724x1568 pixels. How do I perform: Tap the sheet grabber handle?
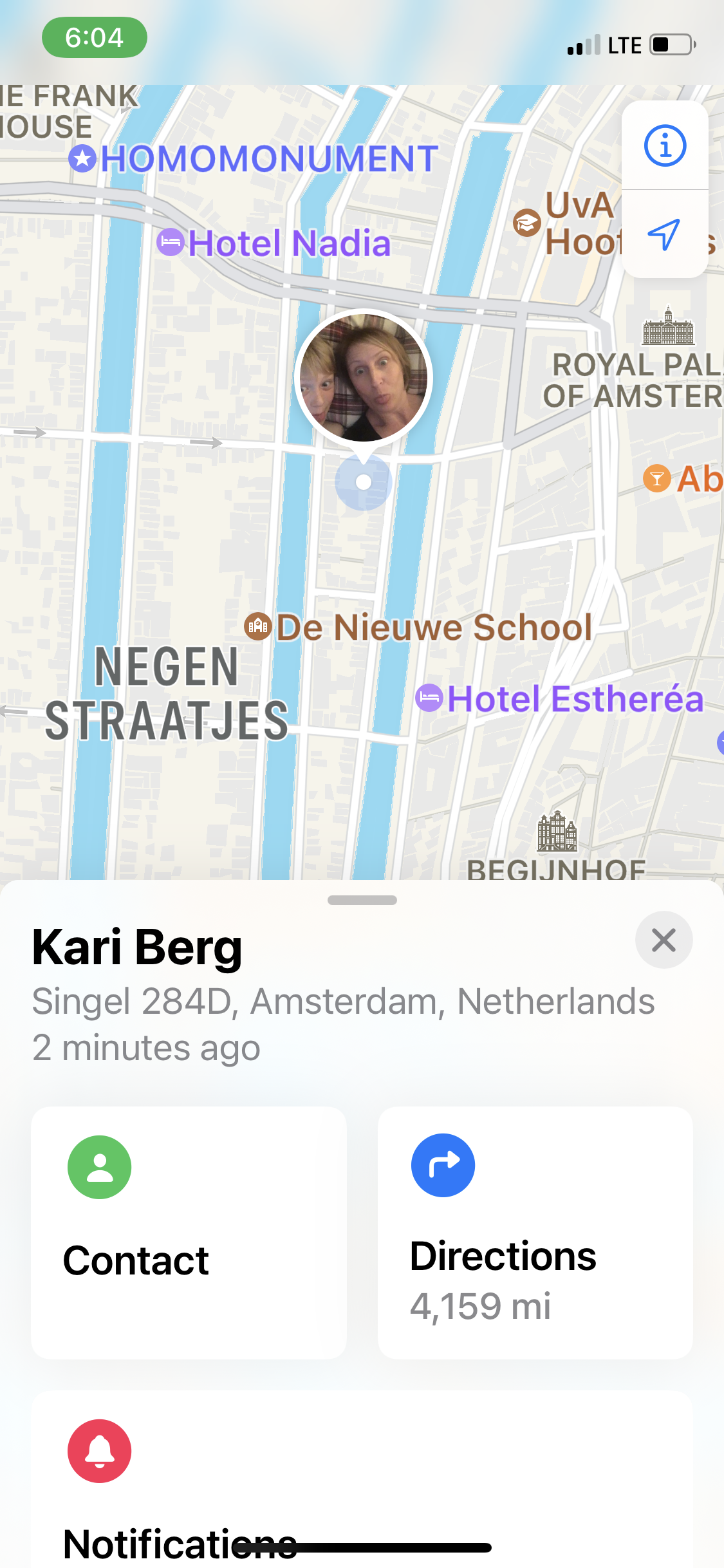coord(362,900)
